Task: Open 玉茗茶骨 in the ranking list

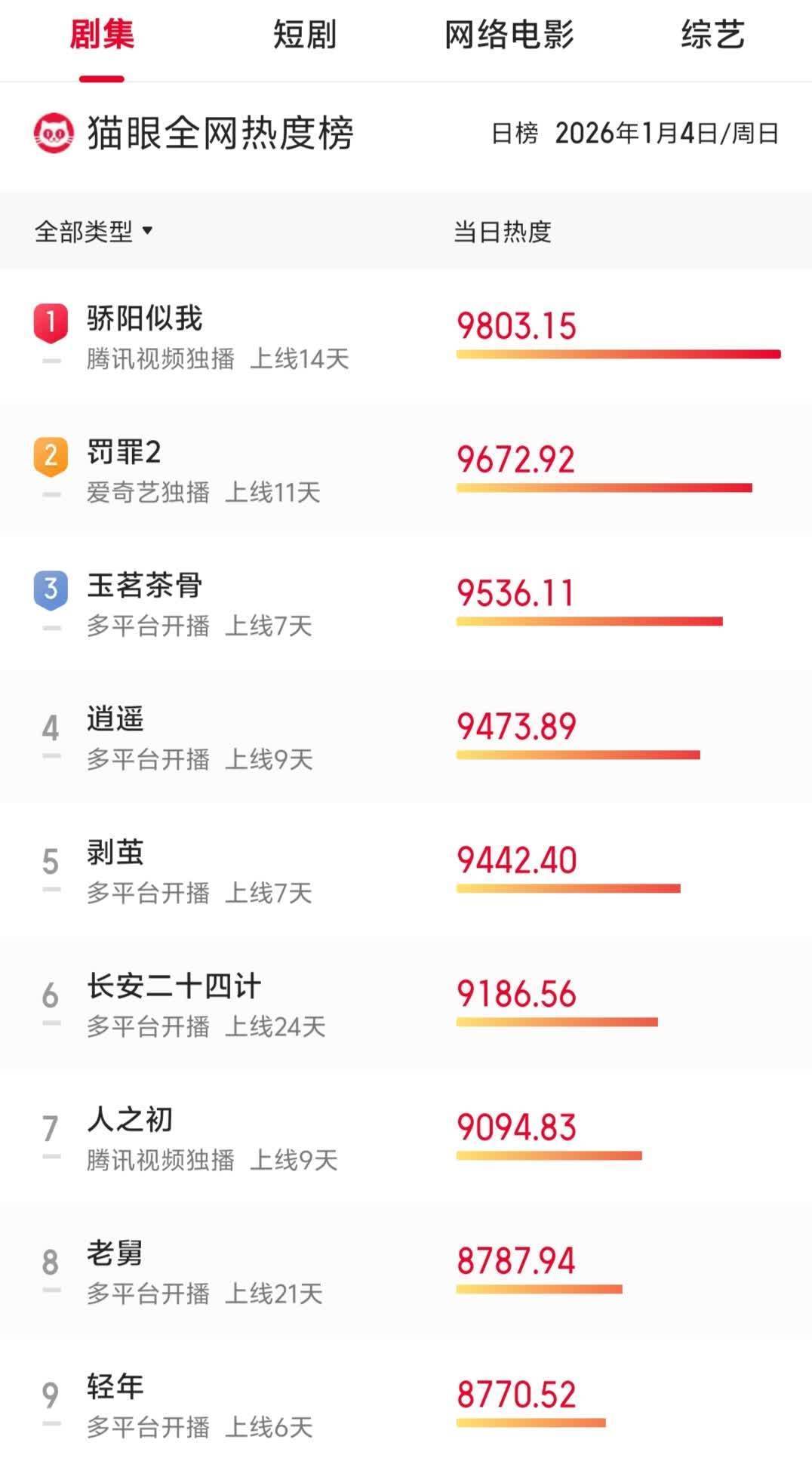Action: click(x=145, y=586)
